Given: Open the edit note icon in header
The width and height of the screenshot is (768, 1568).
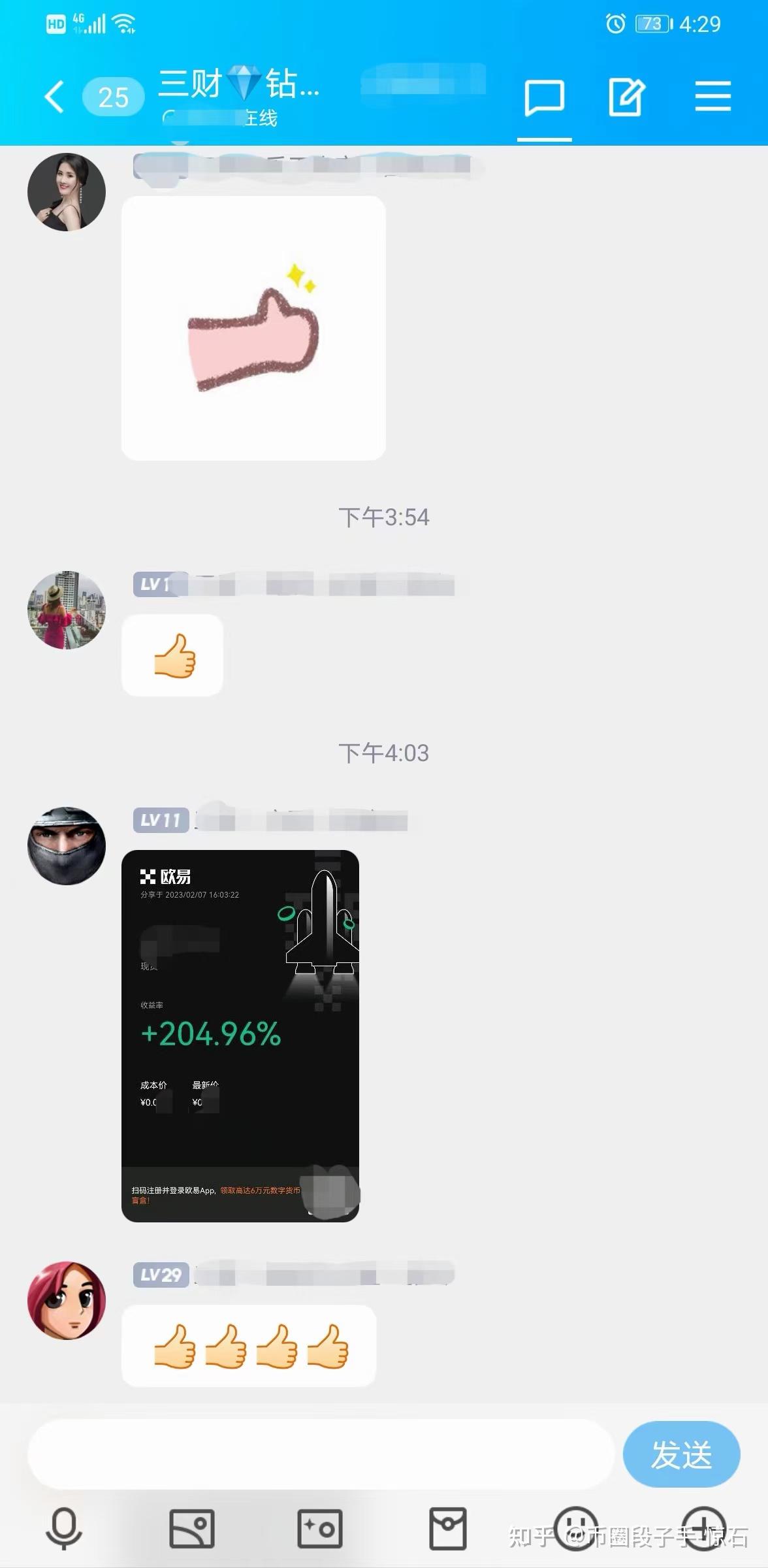Looking at the screenshot, I should (626, 98).
